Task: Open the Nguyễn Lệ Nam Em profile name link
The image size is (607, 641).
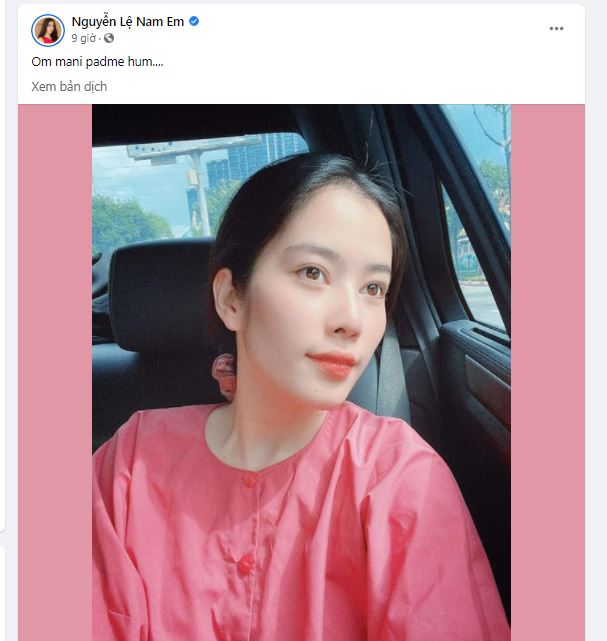Action: [127, 22]
